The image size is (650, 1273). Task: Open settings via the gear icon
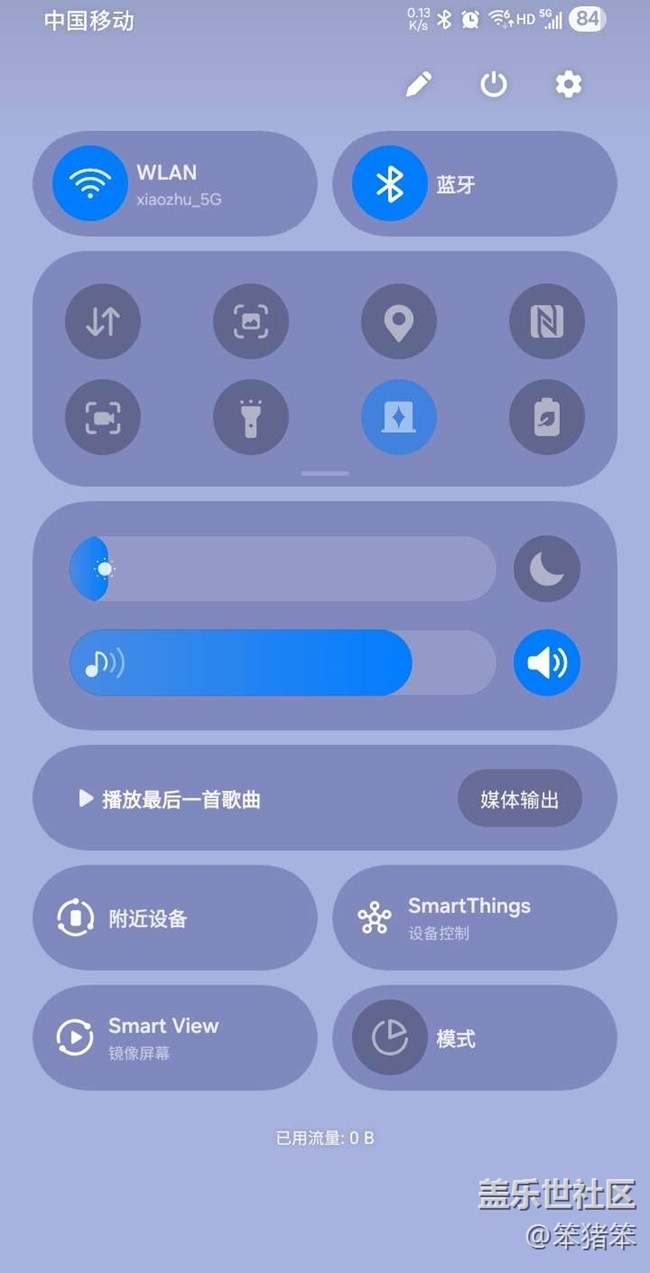pyautogui.click(x=568, y=85)
